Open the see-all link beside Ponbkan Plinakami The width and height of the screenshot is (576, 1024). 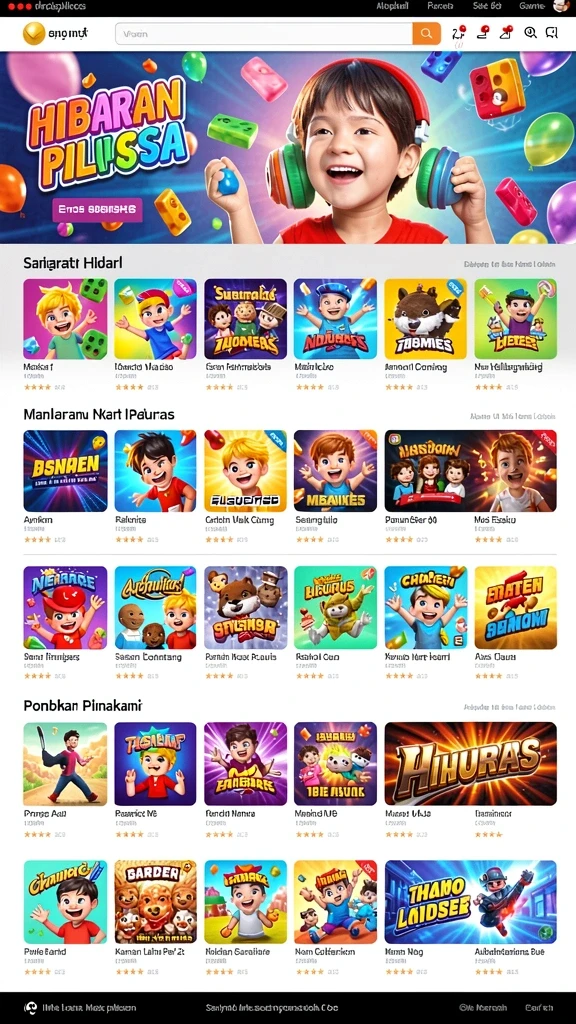(509, 707)
